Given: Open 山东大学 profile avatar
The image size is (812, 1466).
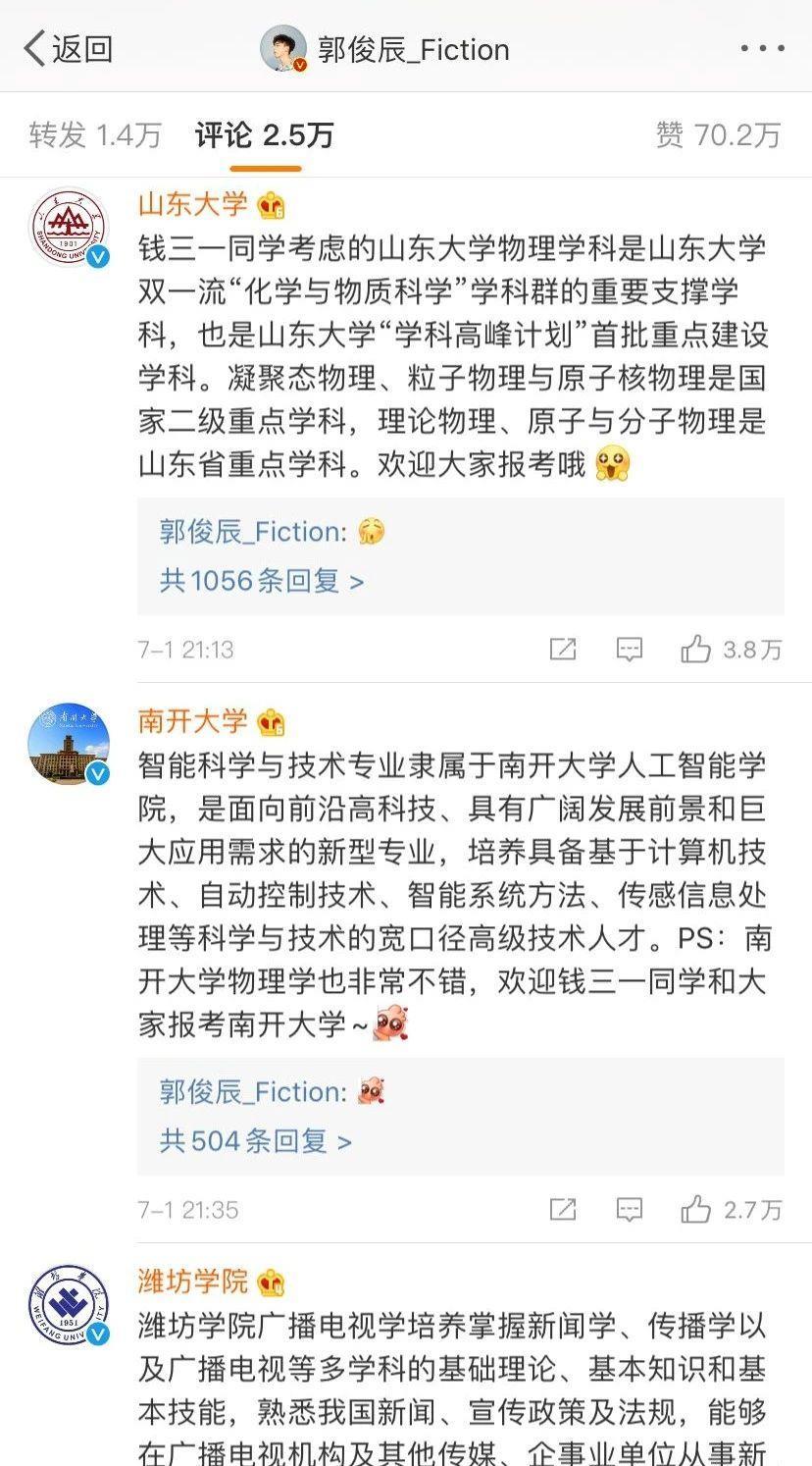Looking at the screenshot, I should (68, 229).
